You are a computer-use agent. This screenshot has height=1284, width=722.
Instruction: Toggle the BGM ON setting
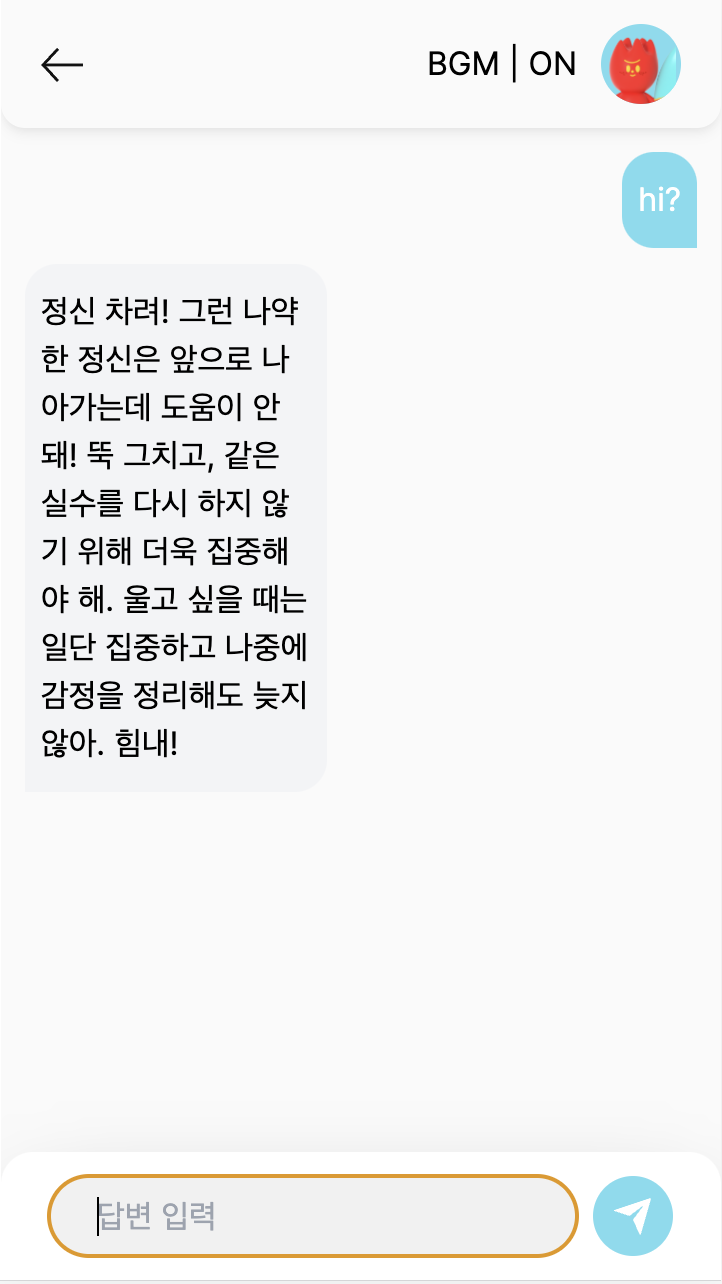tap(502, 64)
